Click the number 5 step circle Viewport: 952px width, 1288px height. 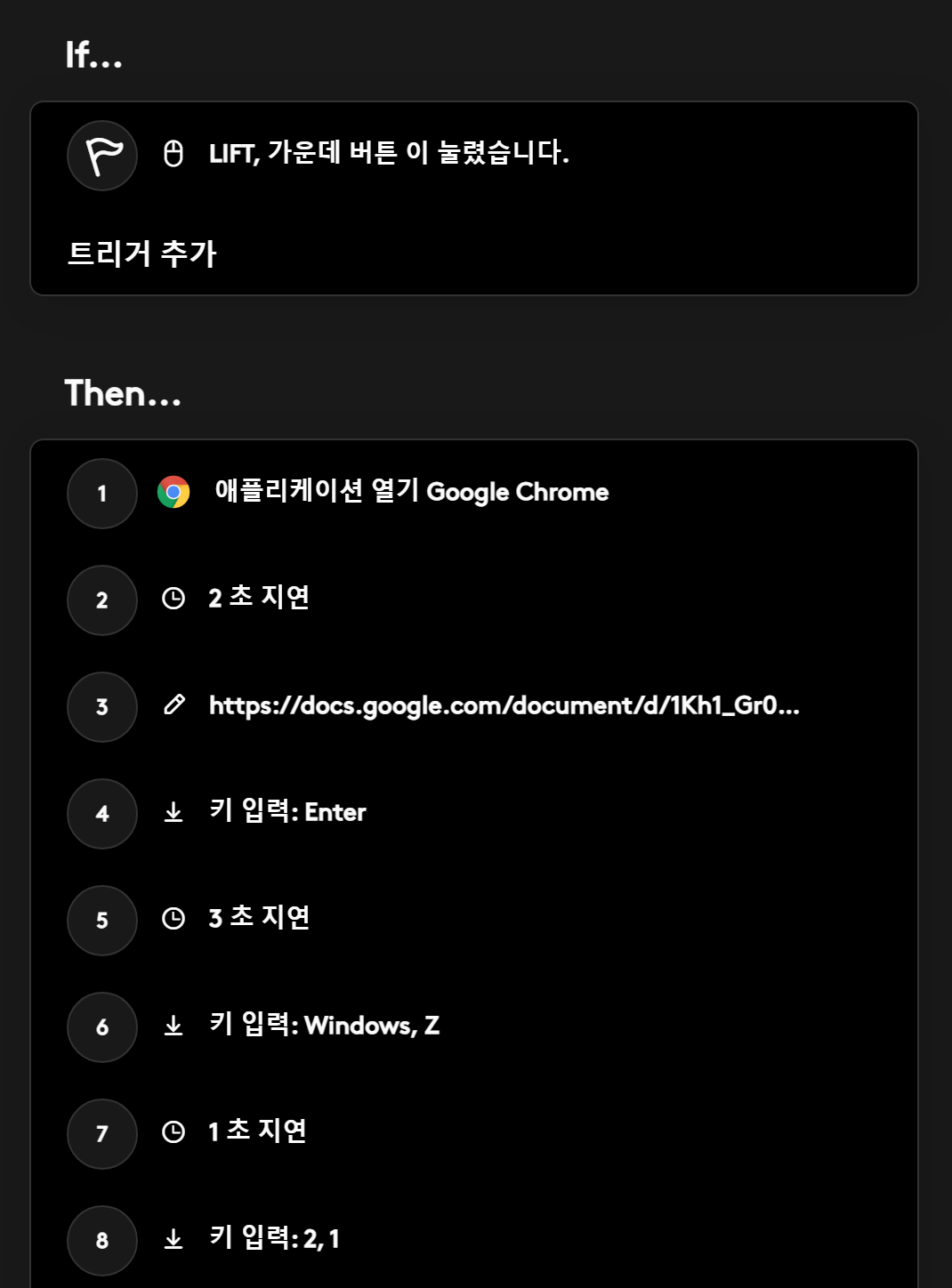coord(101,922)
